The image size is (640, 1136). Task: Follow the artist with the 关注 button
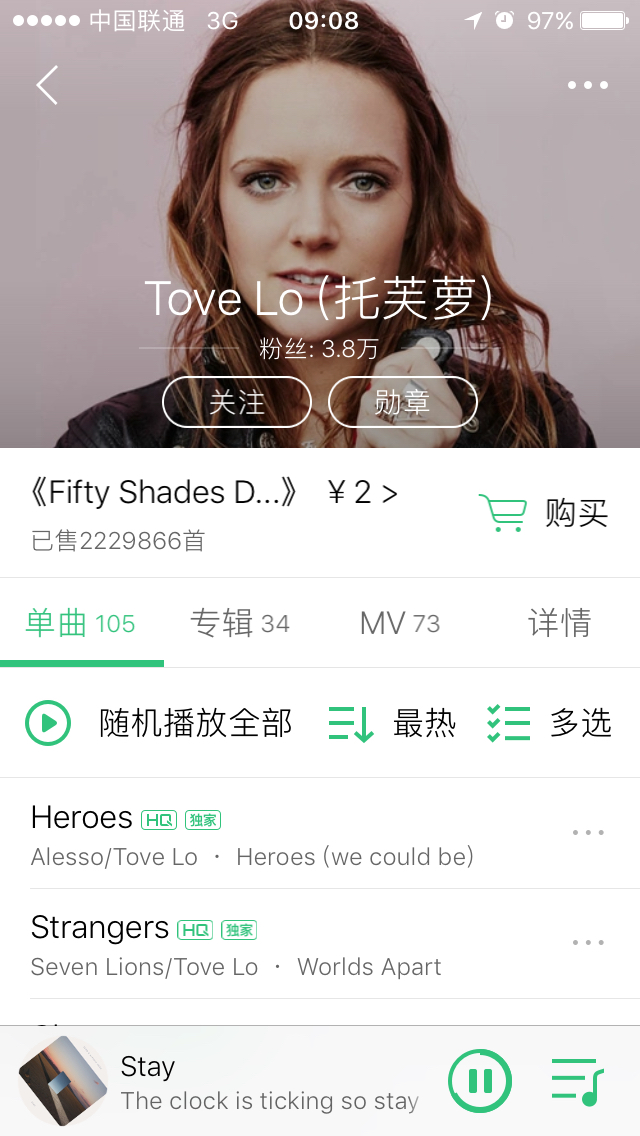click(237, 402)
